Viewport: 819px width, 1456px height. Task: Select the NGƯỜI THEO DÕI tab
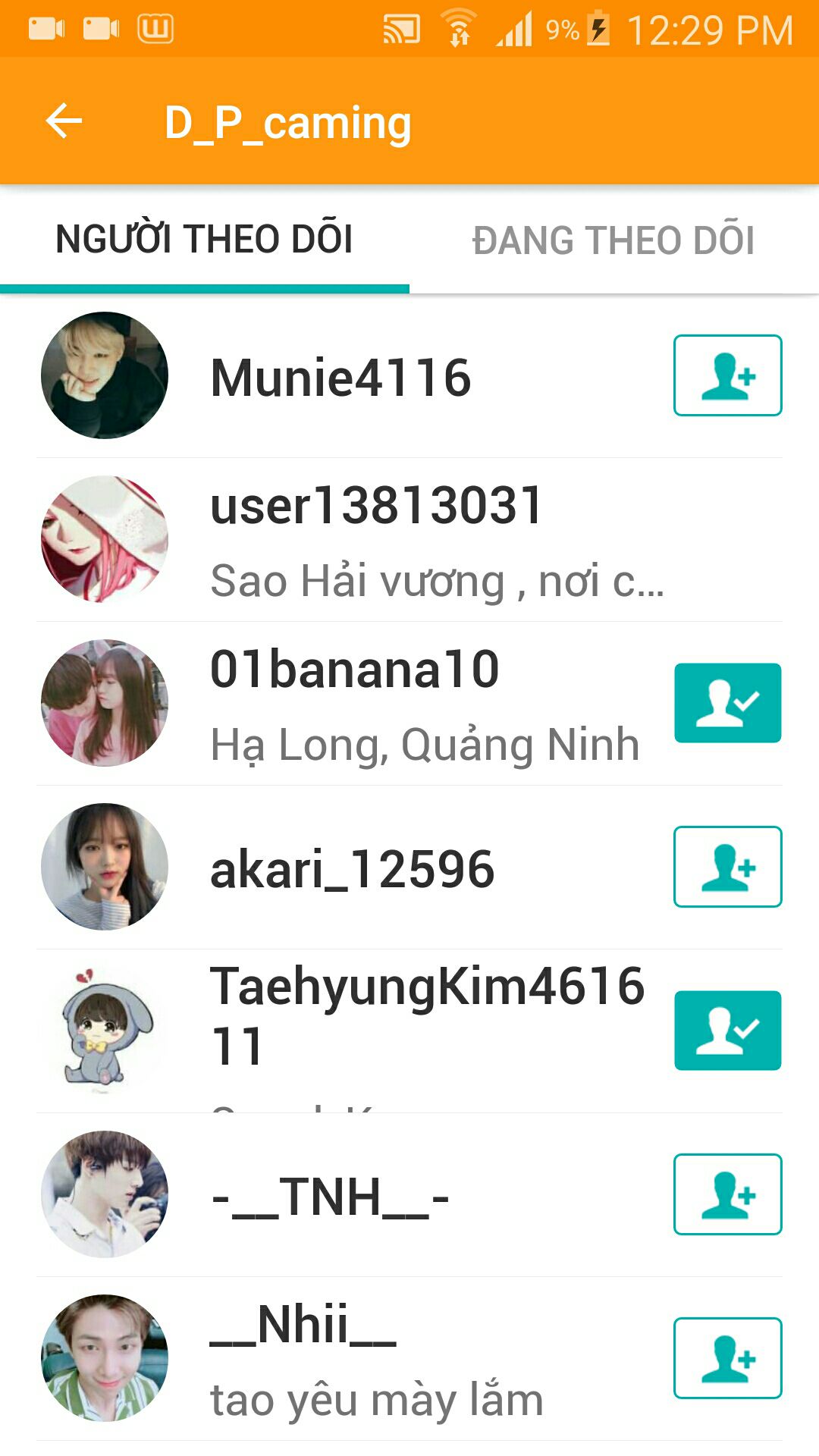[x=204, y=240]
